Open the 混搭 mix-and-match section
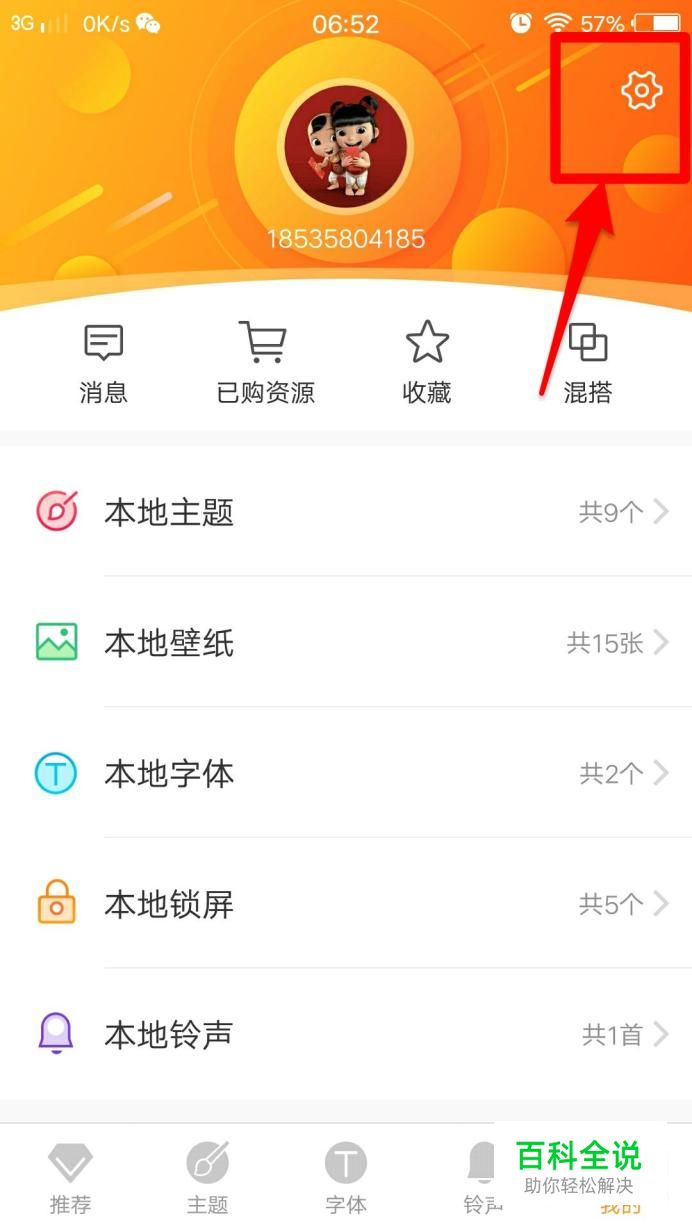Image resolution: width=692 pixels, height=1230 pixels. (588, 362)
